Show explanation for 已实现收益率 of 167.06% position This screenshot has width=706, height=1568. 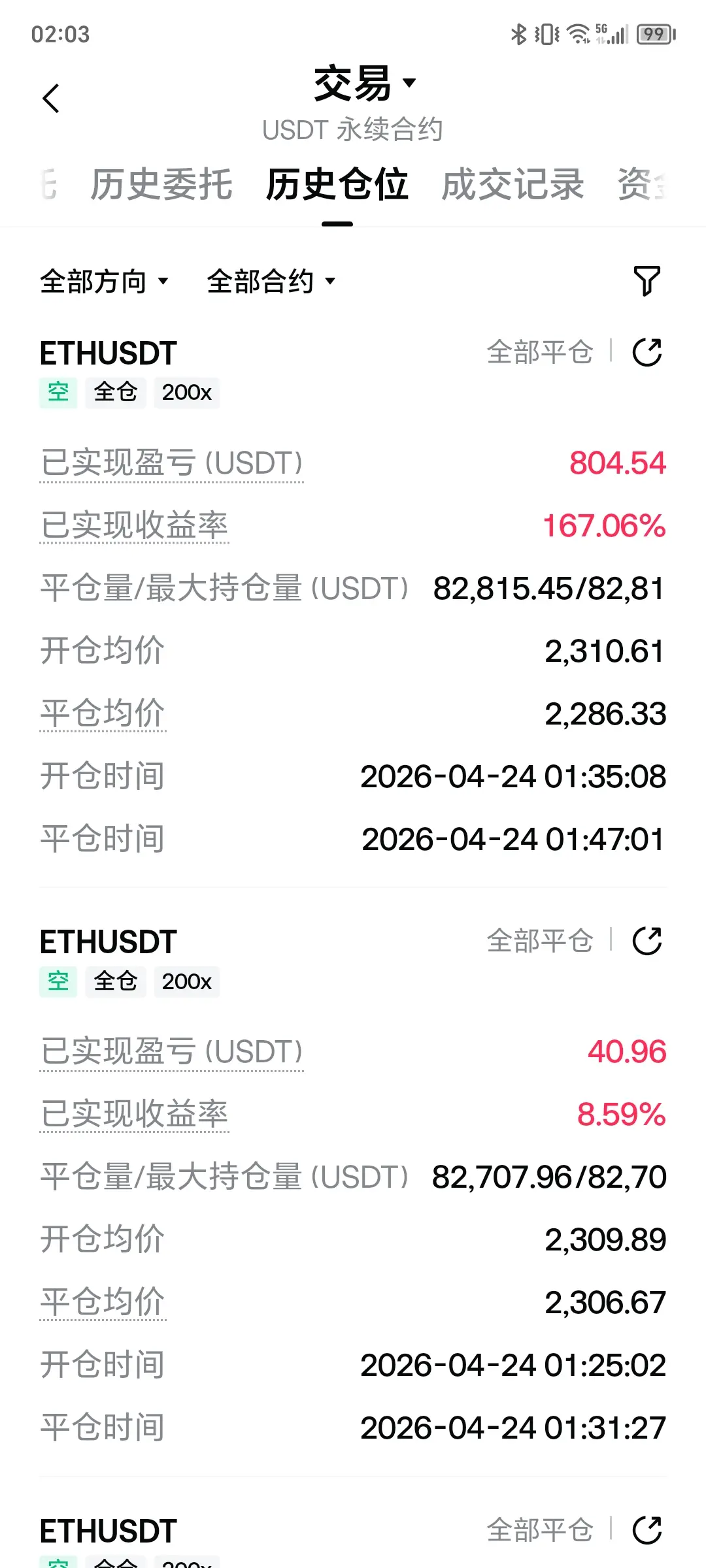coord(134,525)
